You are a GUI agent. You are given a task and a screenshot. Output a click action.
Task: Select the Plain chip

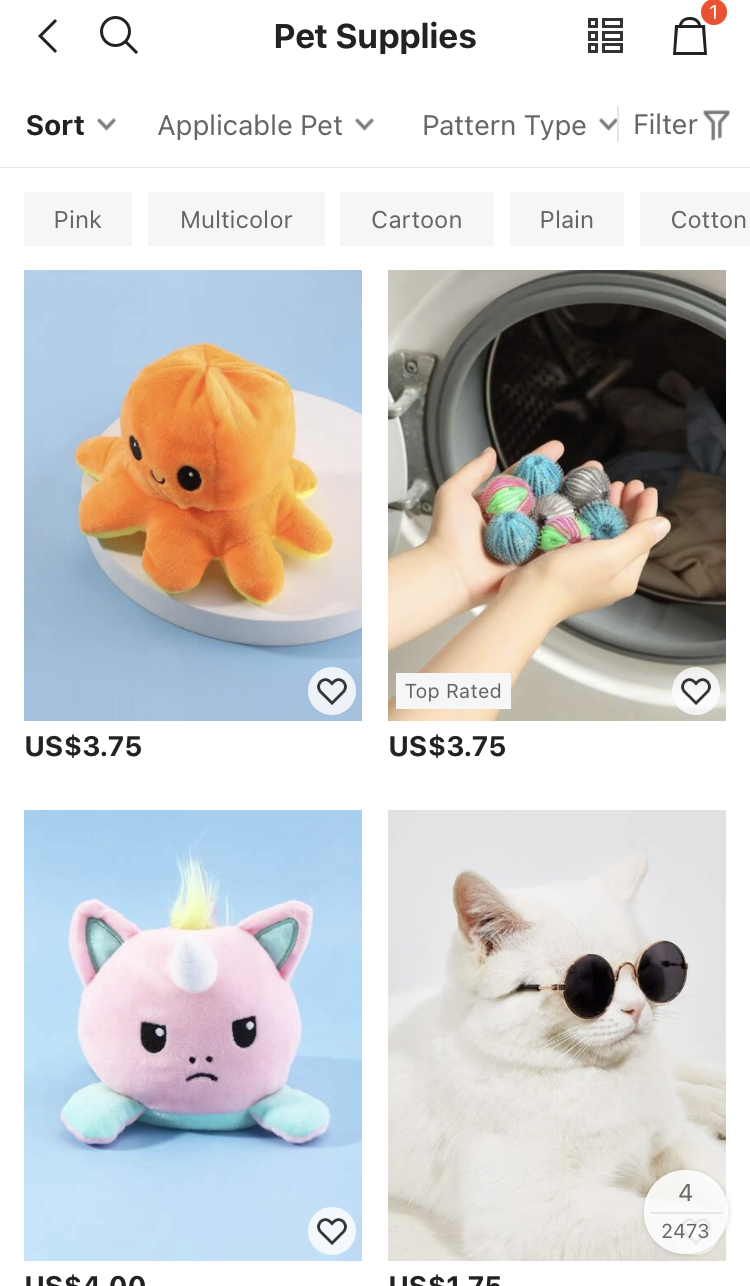(567, 219)
